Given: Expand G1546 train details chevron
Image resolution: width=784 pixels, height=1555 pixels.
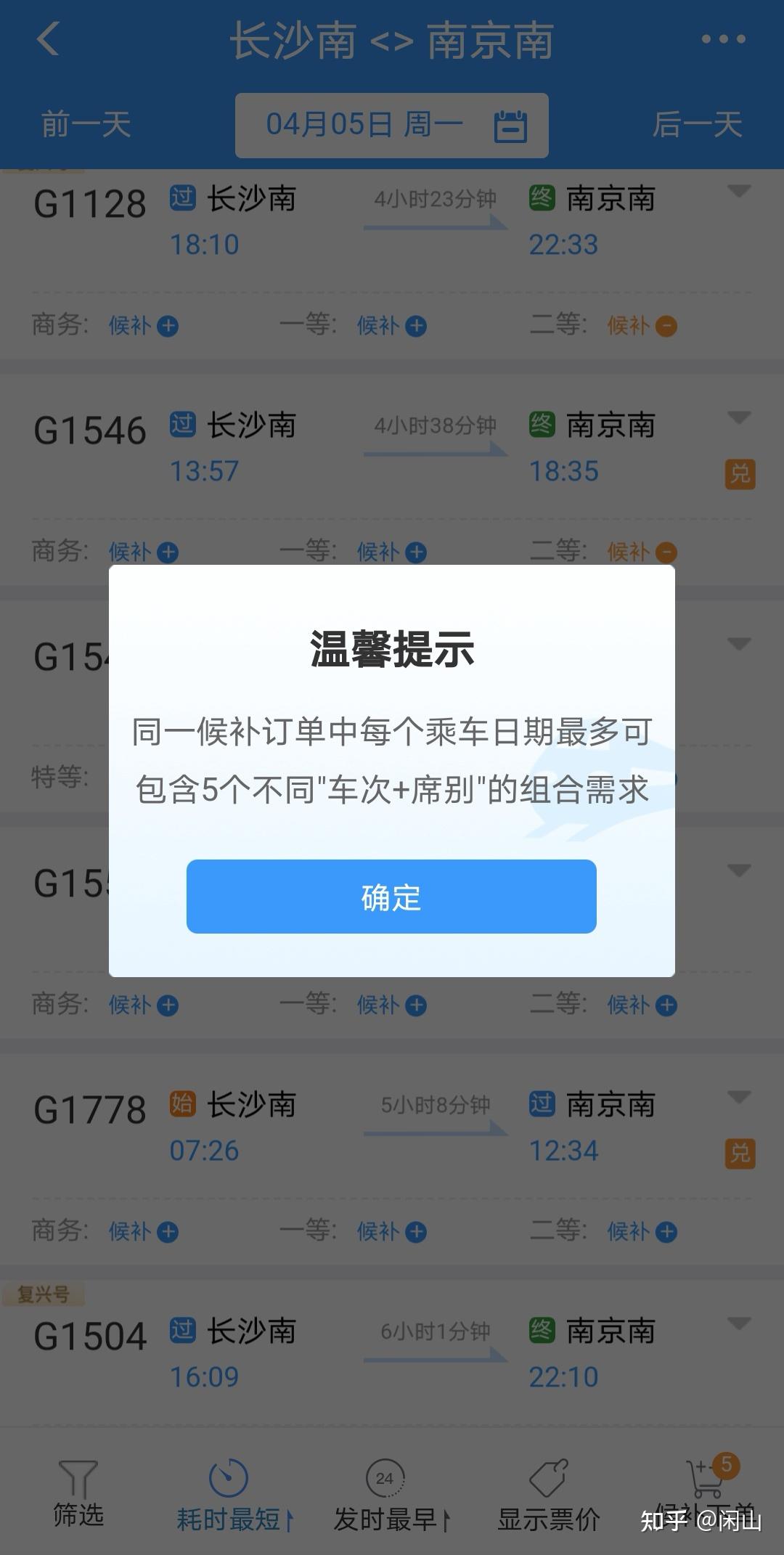Looking at the screenshot, I should pos(740,418).
